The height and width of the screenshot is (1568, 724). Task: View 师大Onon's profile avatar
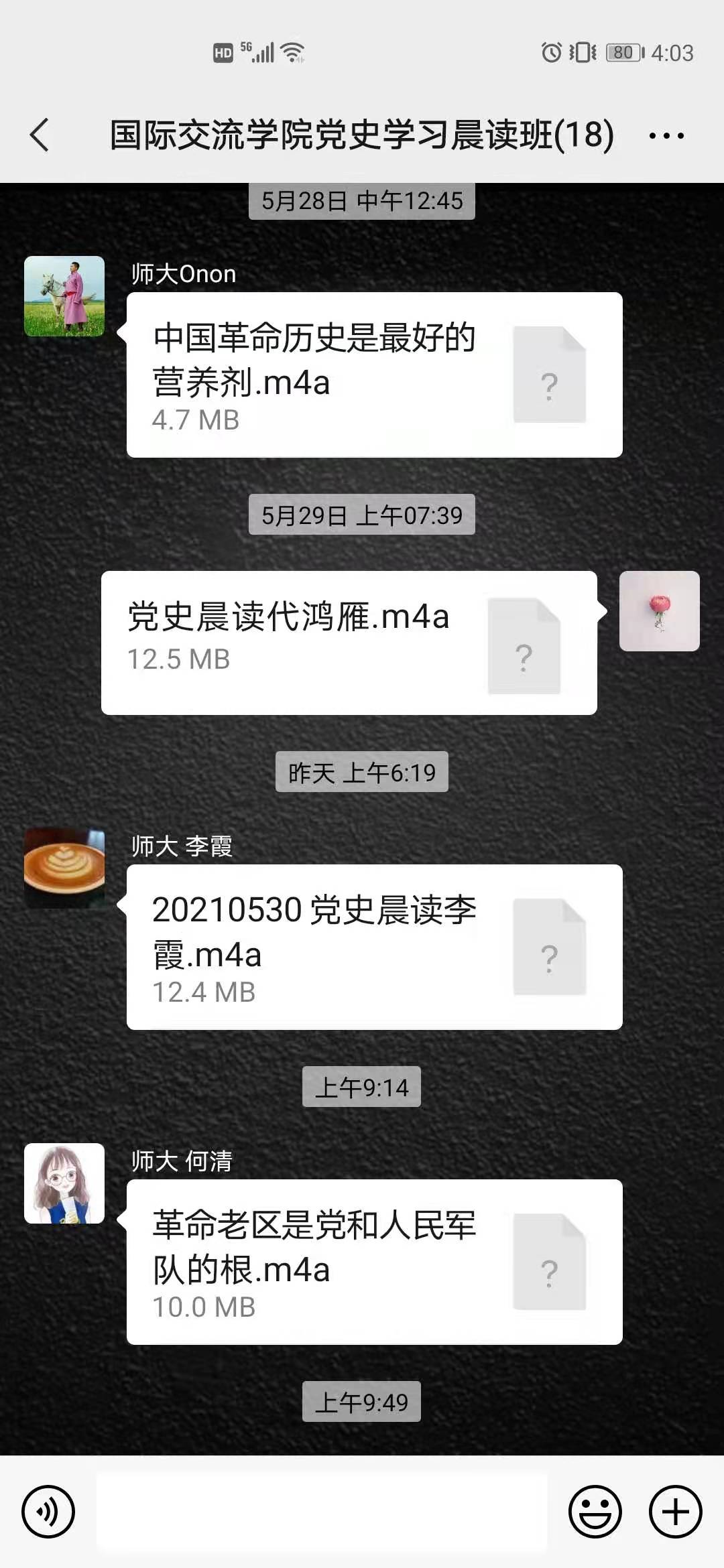click(x=64, y=296)
